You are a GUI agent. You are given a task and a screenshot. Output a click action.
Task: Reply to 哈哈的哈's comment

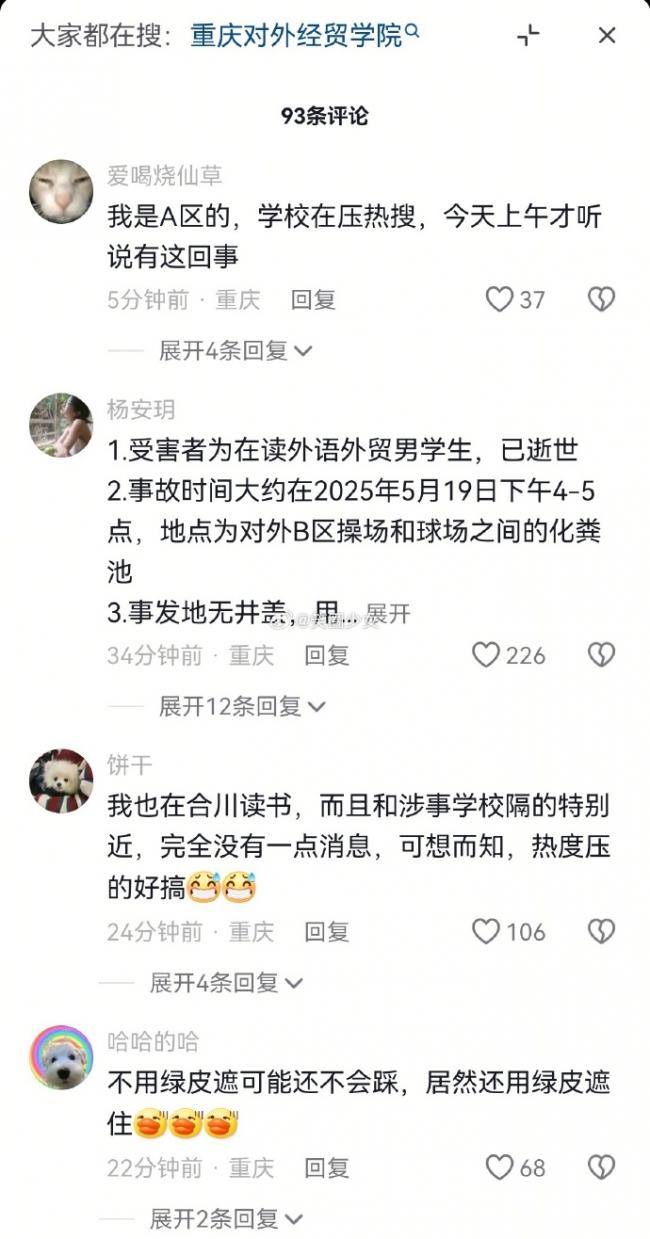click(x=327, y=1167)
